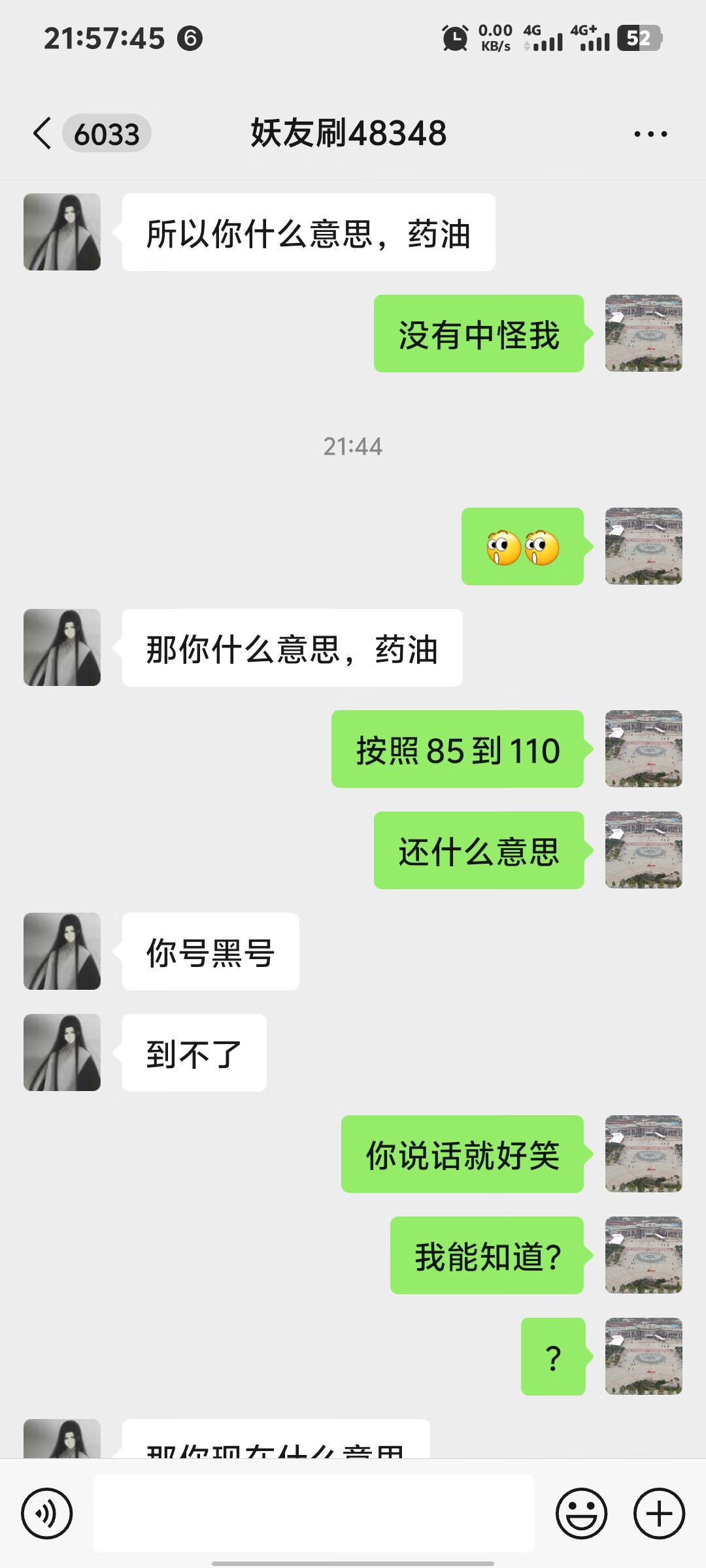
Task: Focus the message text input field
Action: point(314,1513)
